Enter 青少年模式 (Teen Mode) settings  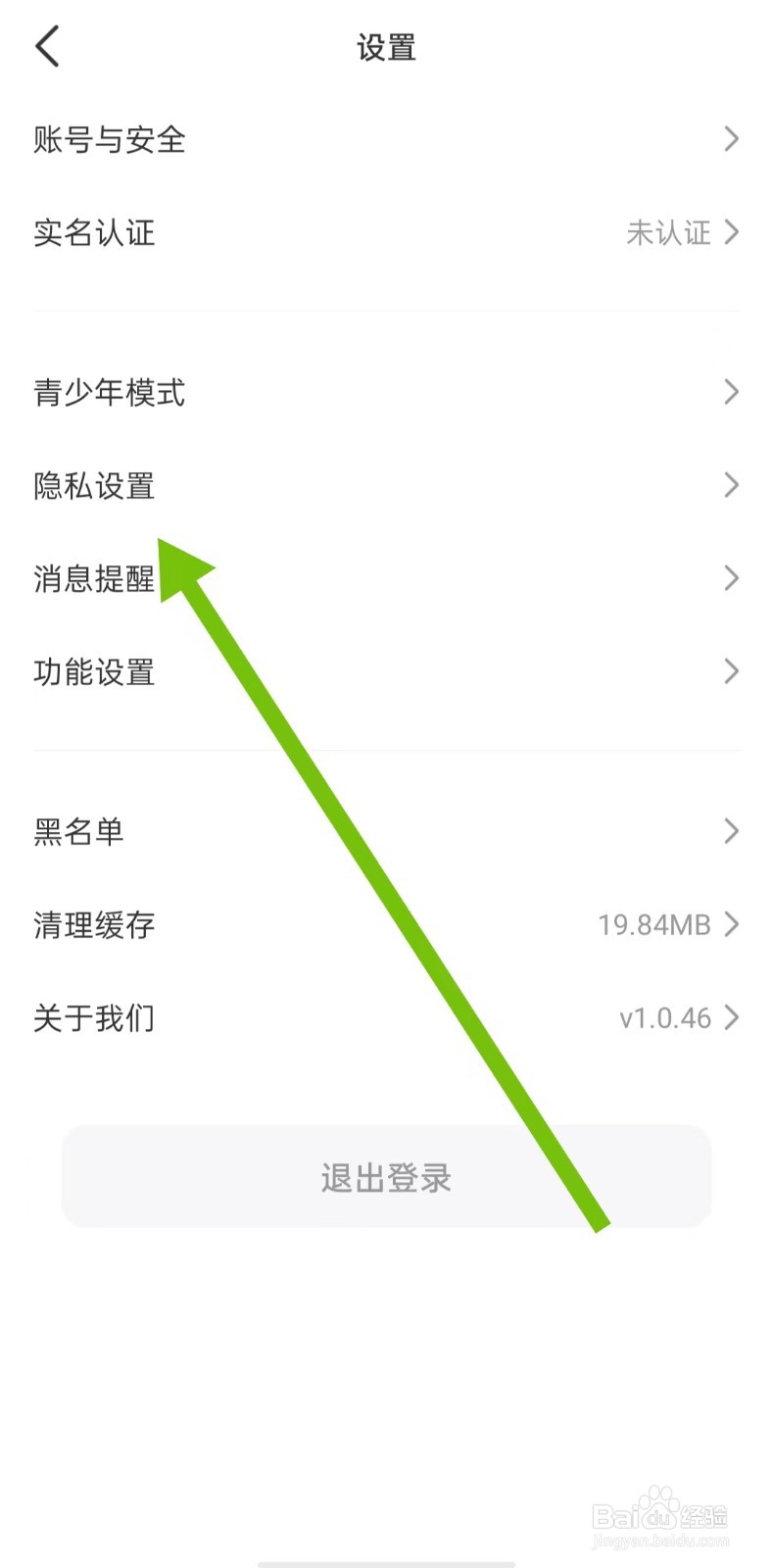coord(109,392)
